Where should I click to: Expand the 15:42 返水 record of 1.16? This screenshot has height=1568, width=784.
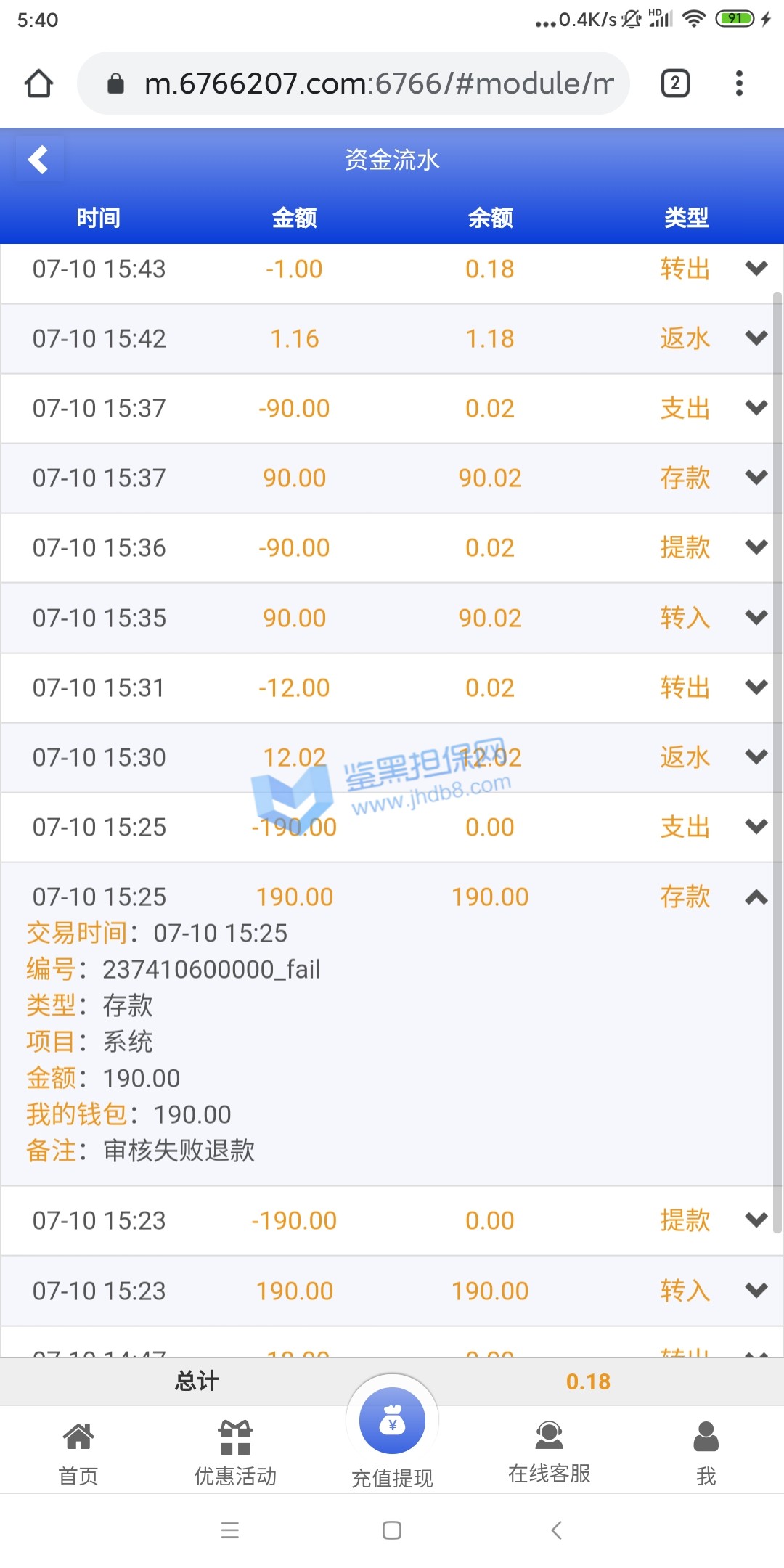756,338
